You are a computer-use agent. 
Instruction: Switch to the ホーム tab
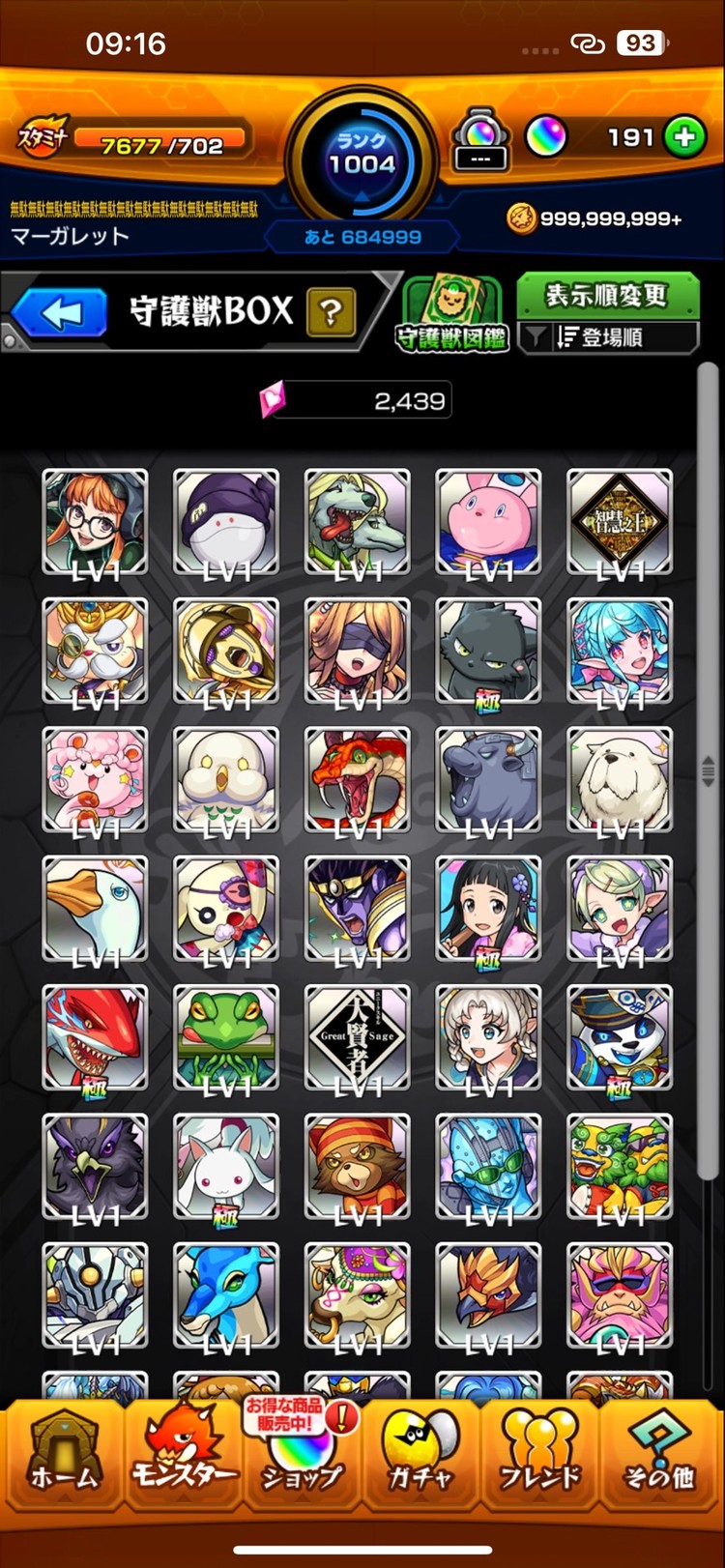[x=64, y=1450]
